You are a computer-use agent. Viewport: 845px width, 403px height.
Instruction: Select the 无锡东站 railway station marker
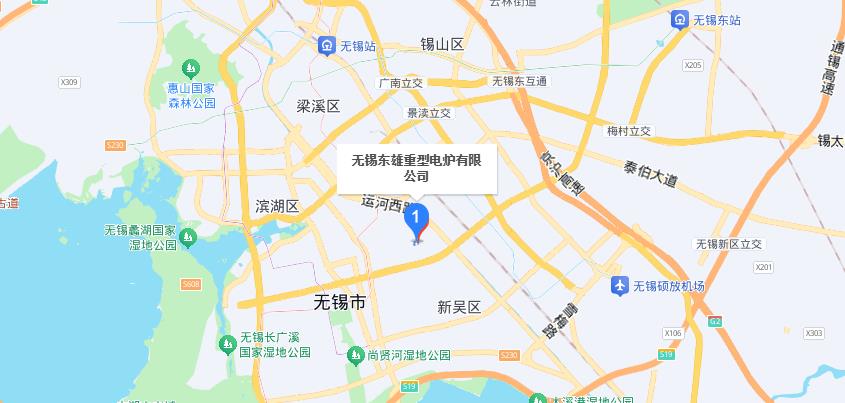pos(680,20)
